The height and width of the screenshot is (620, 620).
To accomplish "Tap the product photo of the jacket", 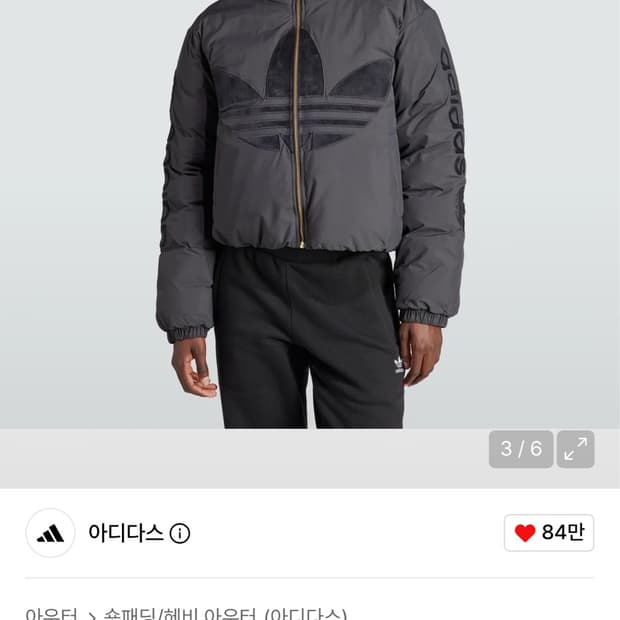I will (x=310, y=214).
